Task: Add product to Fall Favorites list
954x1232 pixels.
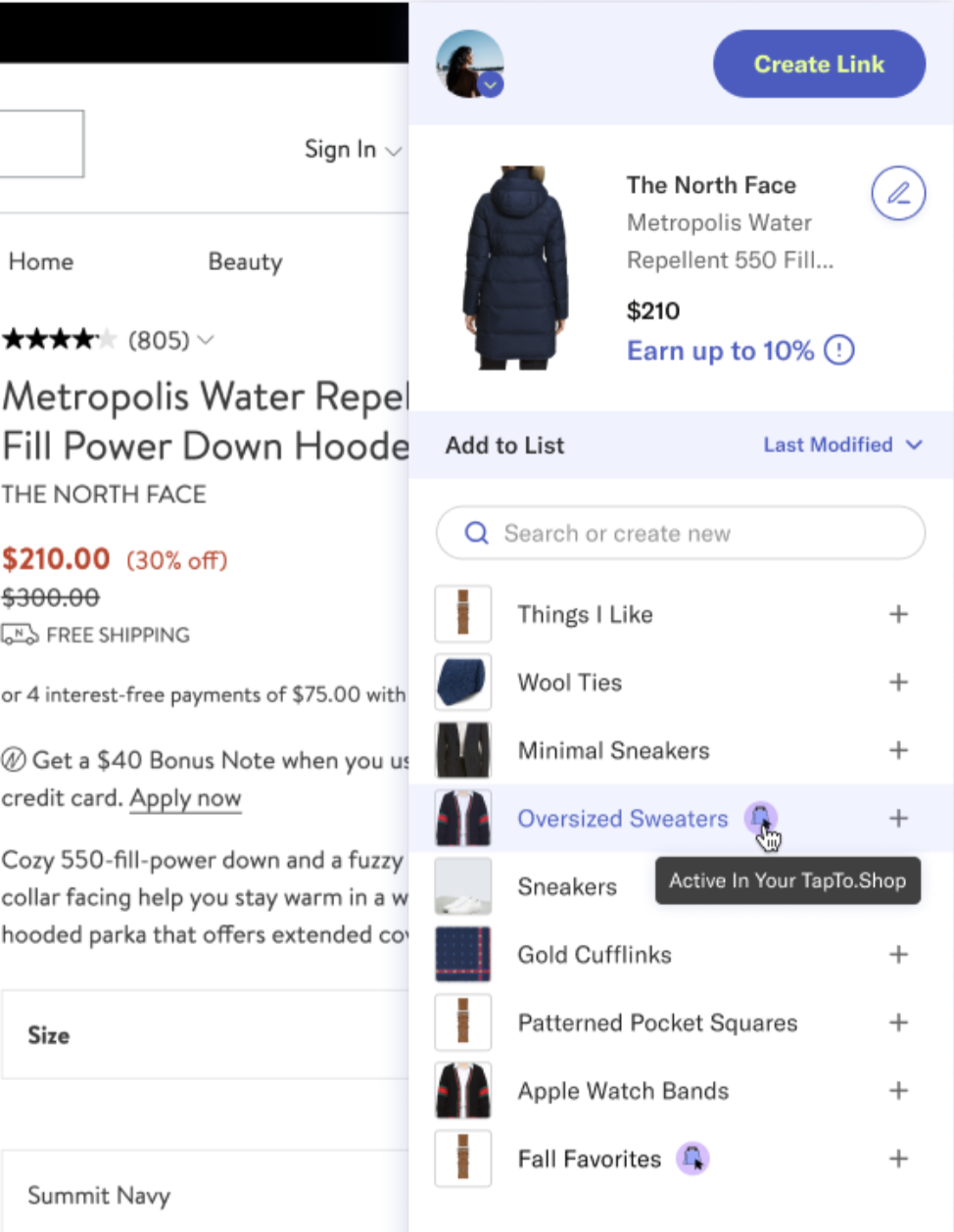Action: (898, 1159)
